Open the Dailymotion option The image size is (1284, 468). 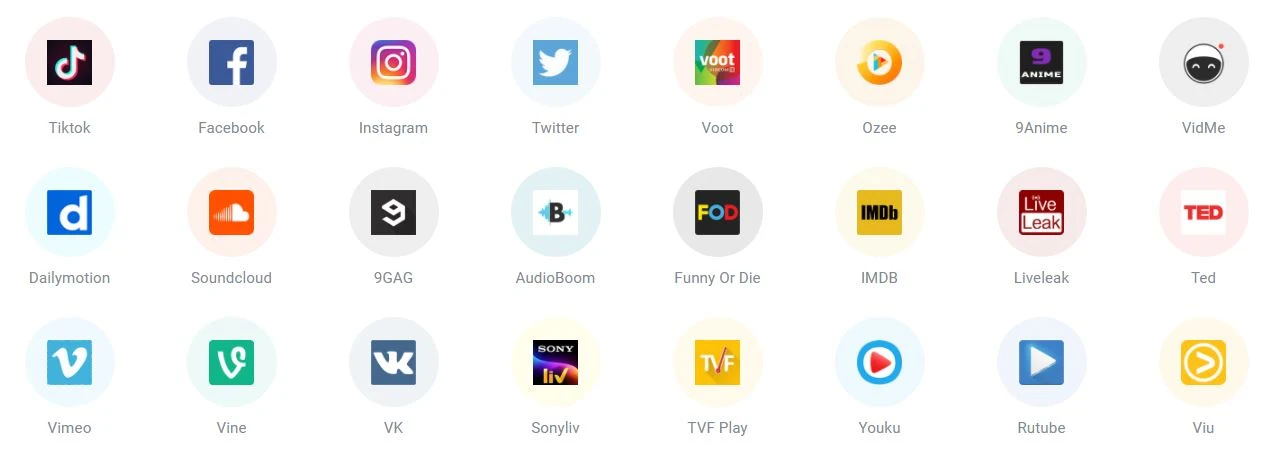click(70, 213)
